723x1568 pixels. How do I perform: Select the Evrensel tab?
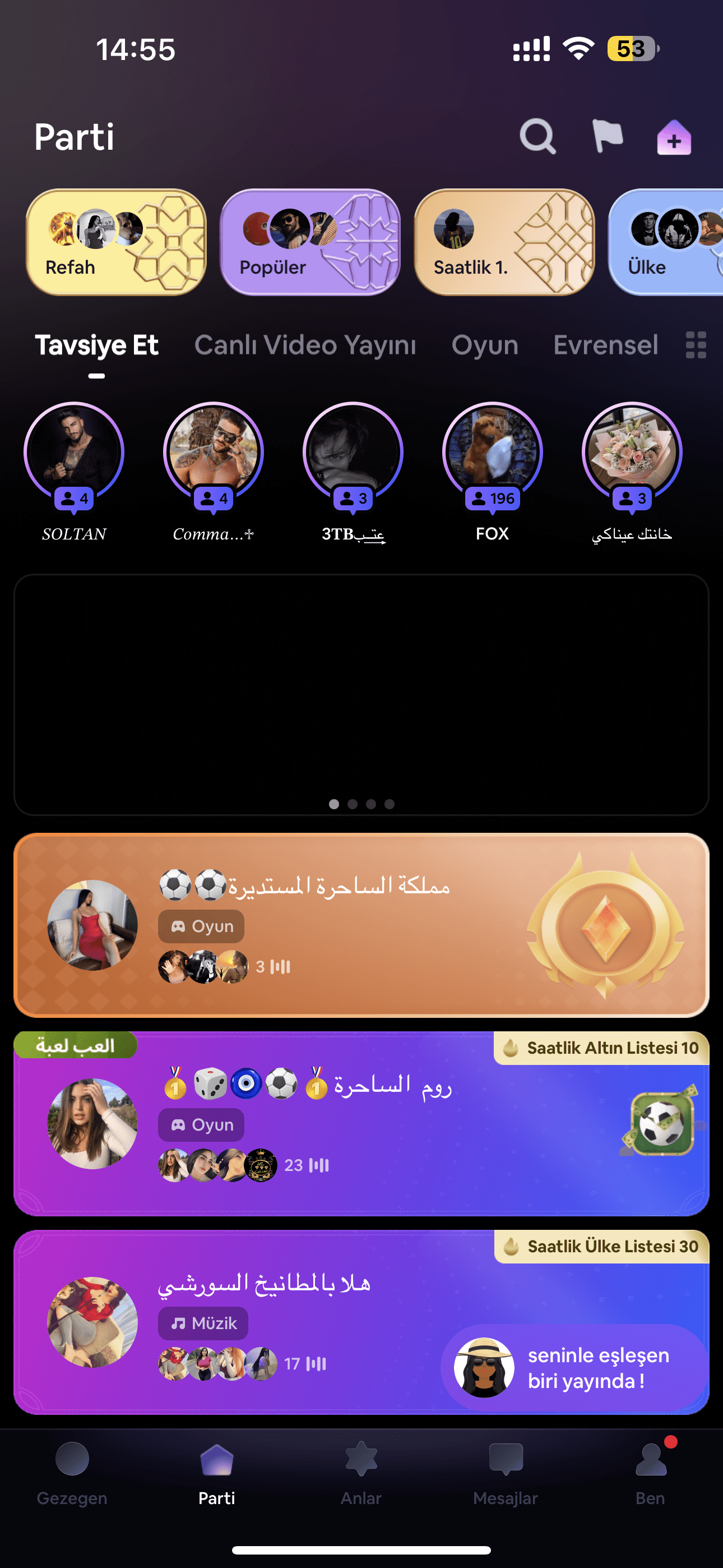(x=605, y=345)
